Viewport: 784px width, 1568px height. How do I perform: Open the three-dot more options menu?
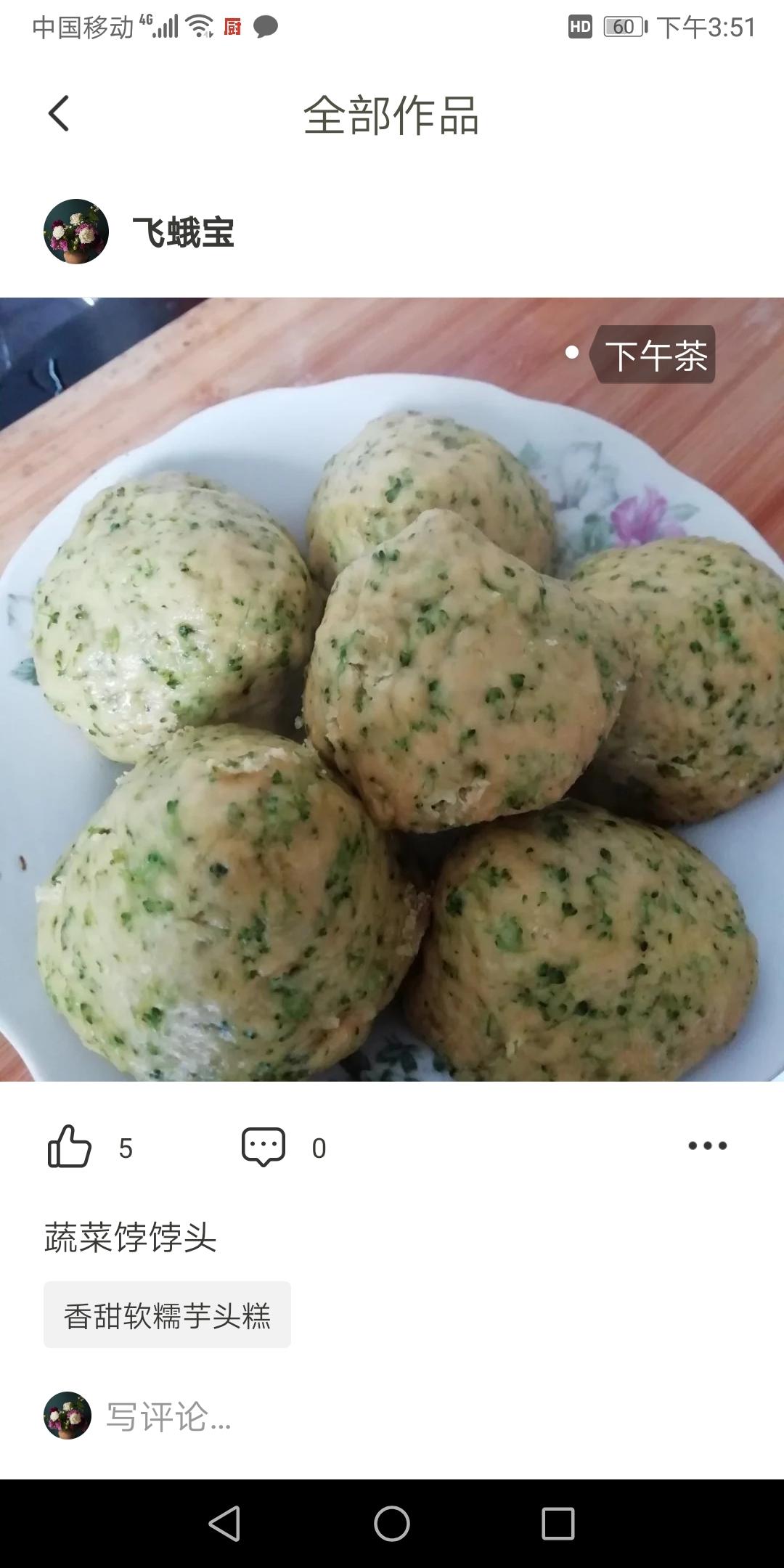707,1146
